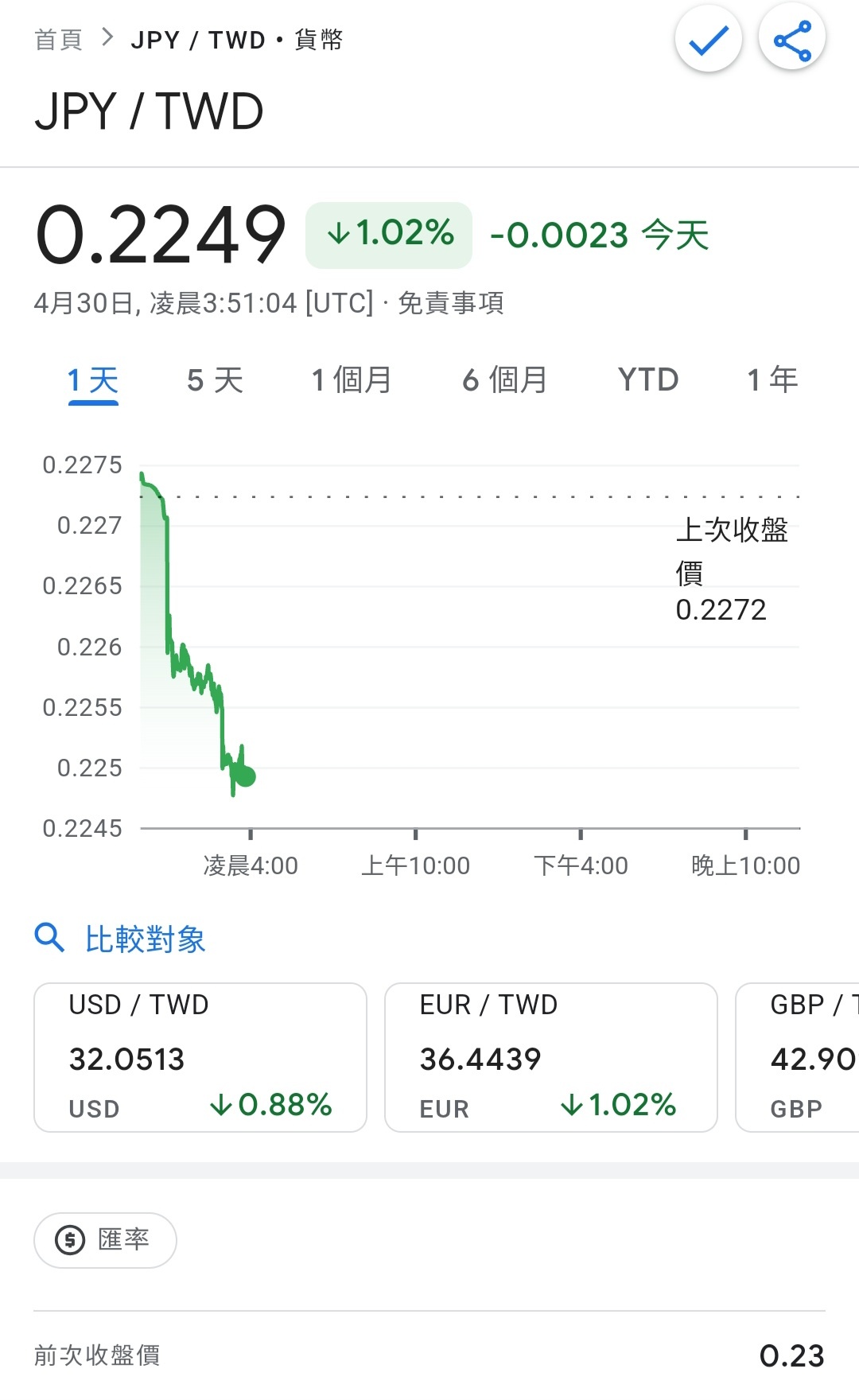The image size is (859, 1400).
Task: Open the GBP / TWD card
Action: [798, 1057]
